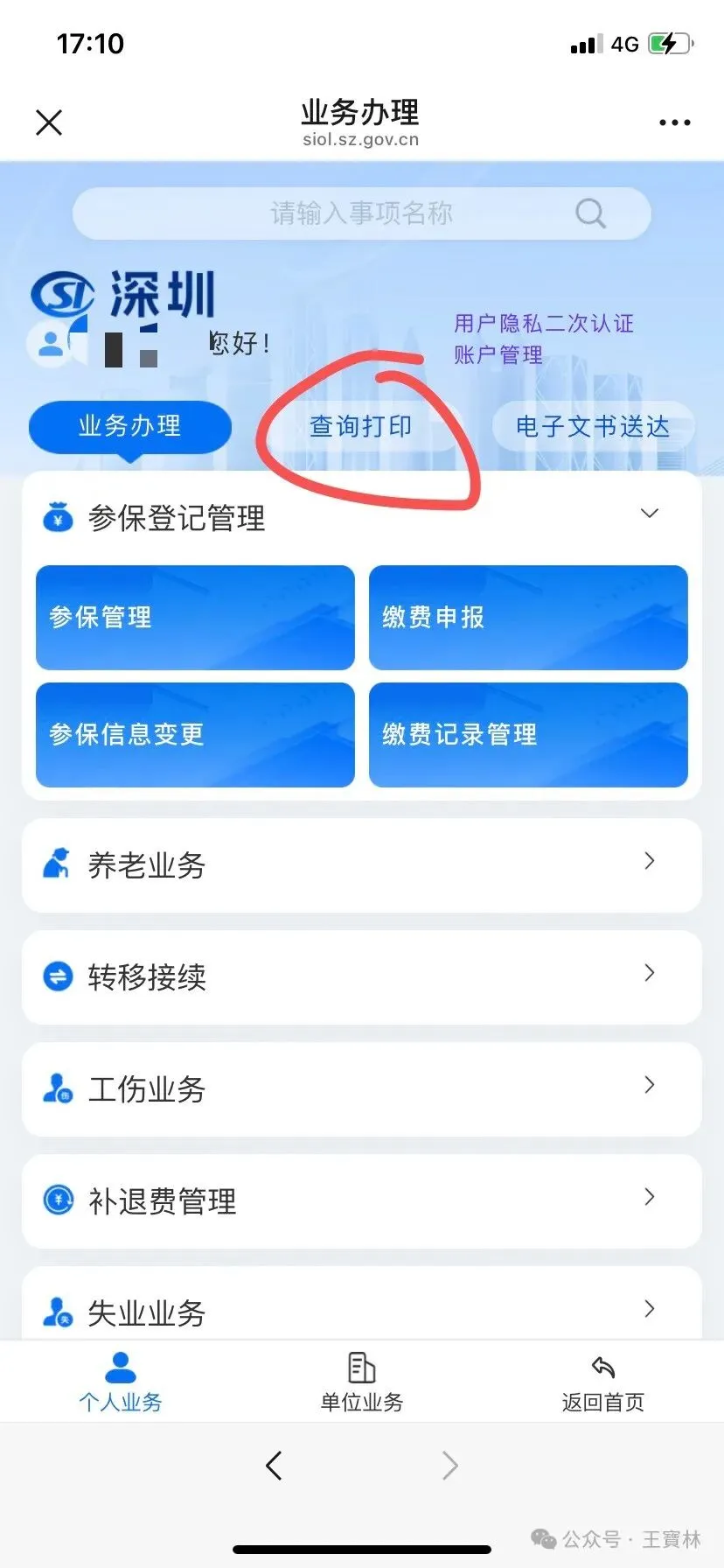Go back with the browser back arrow
The image size is (724, 1568).
pos(274,1465)
